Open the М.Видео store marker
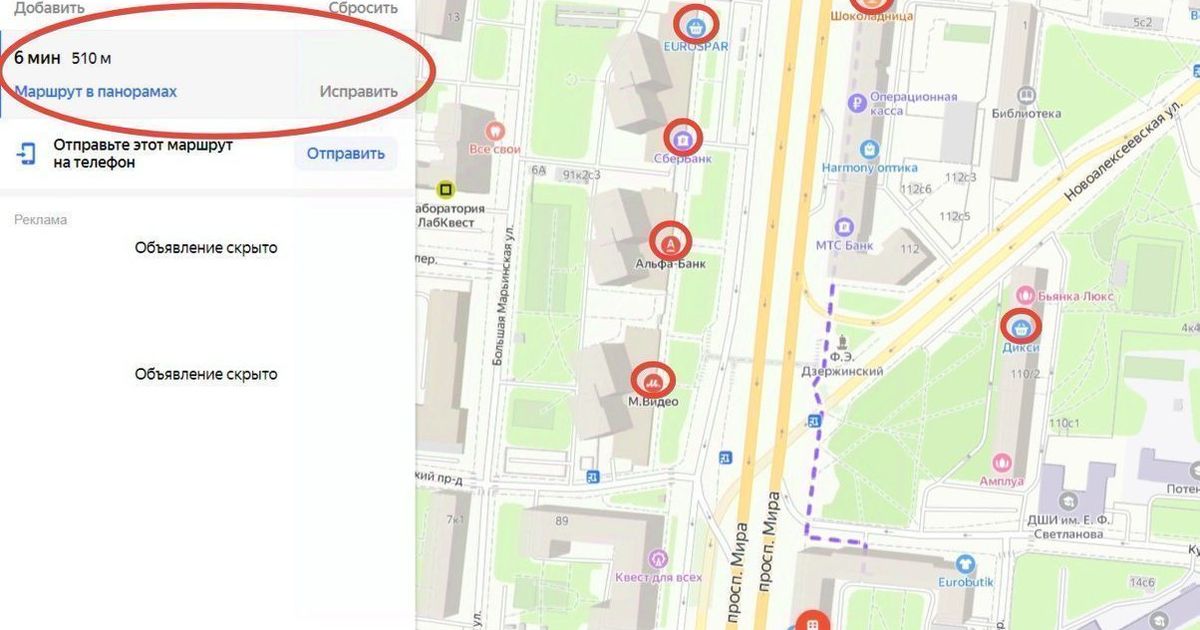Image resolution: width=1200 pixels, height=630 pixels. (654, 380)
